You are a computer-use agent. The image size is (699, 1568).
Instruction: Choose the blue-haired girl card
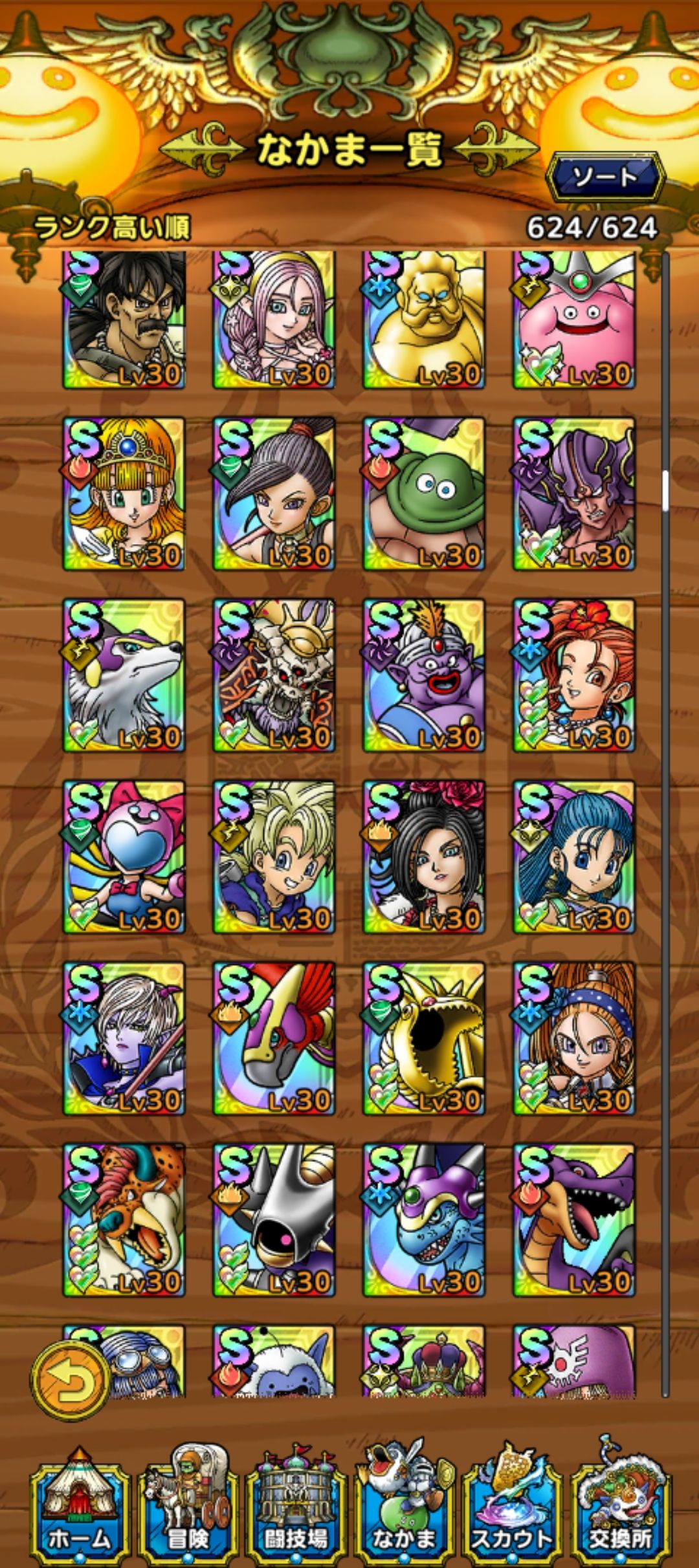pos(574,857)
